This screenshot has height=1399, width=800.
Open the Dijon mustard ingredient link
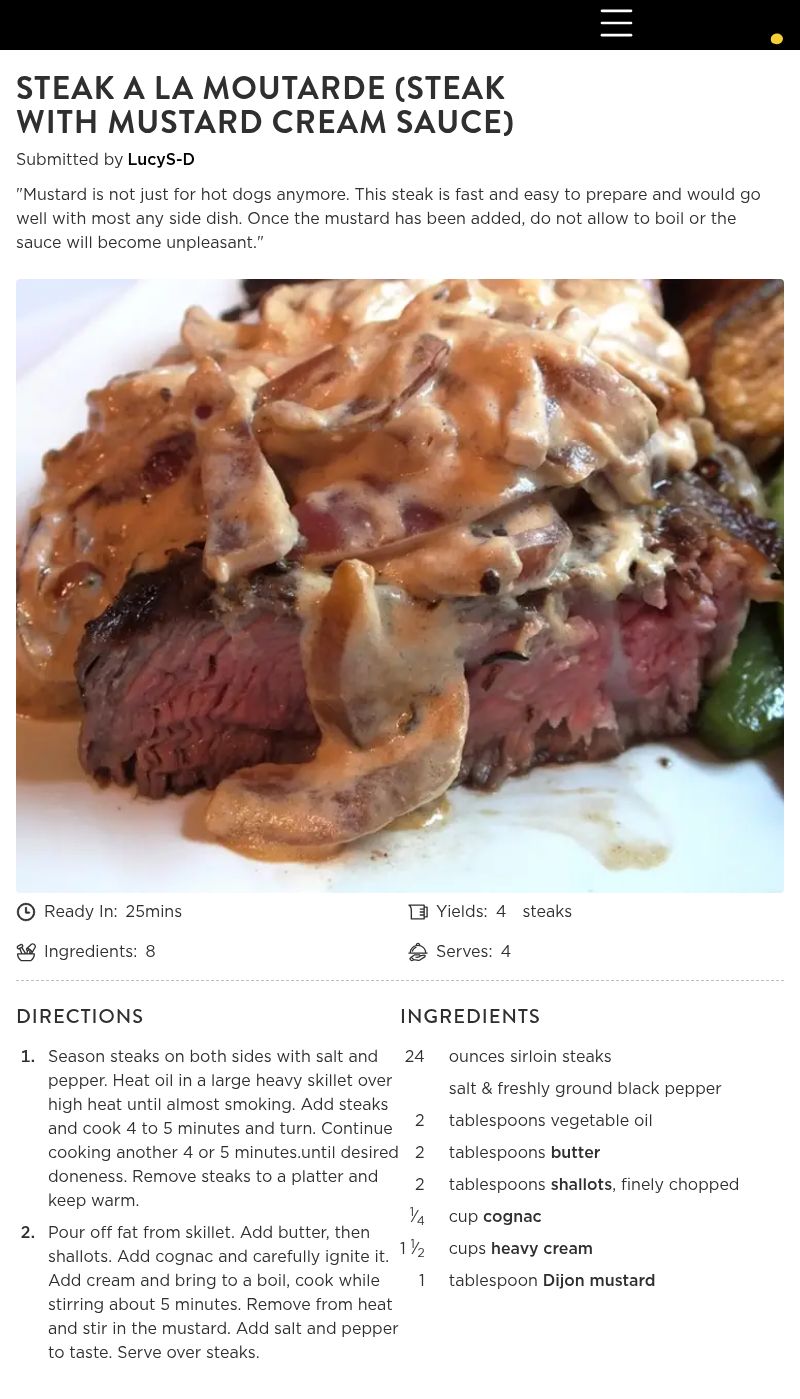598,1281
